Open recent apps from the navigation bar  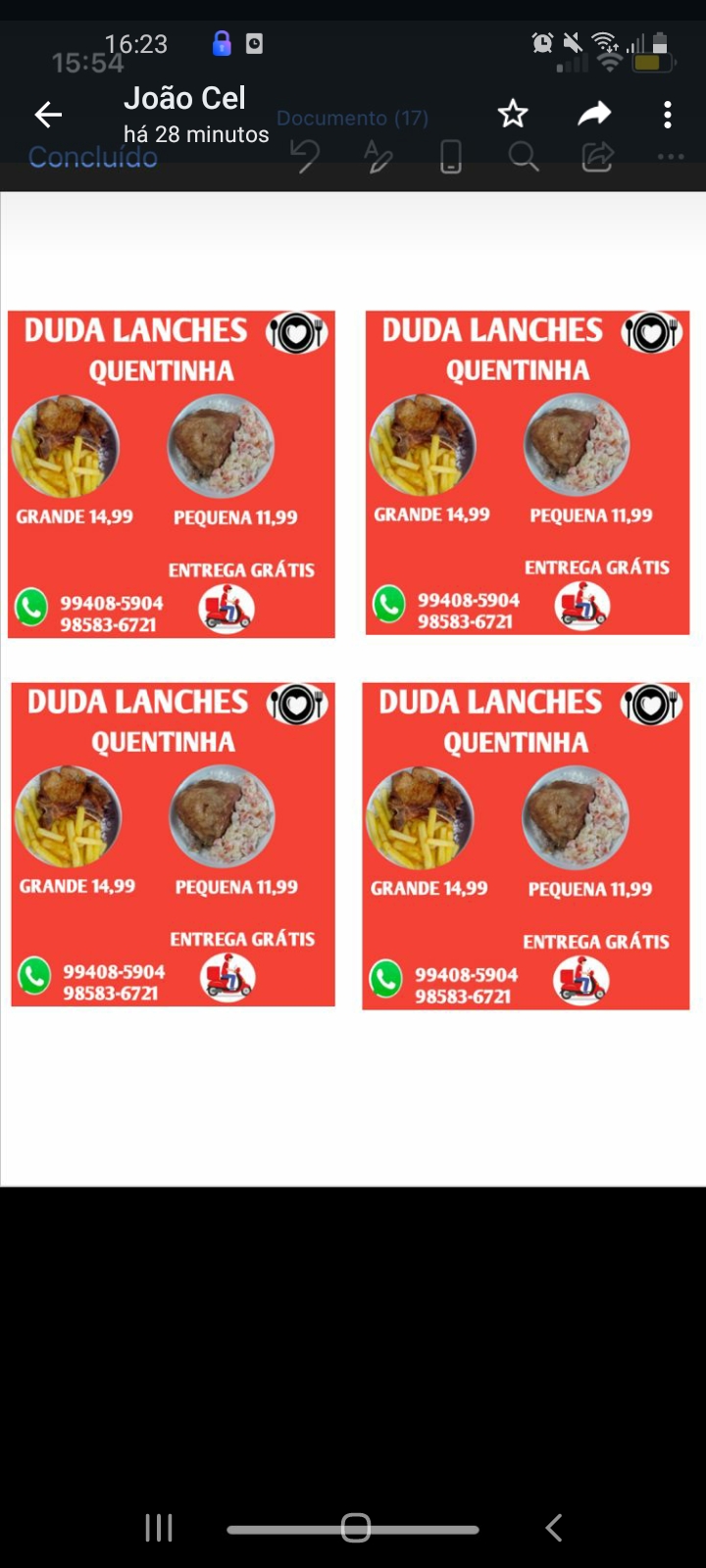[x=159, y=1527]
